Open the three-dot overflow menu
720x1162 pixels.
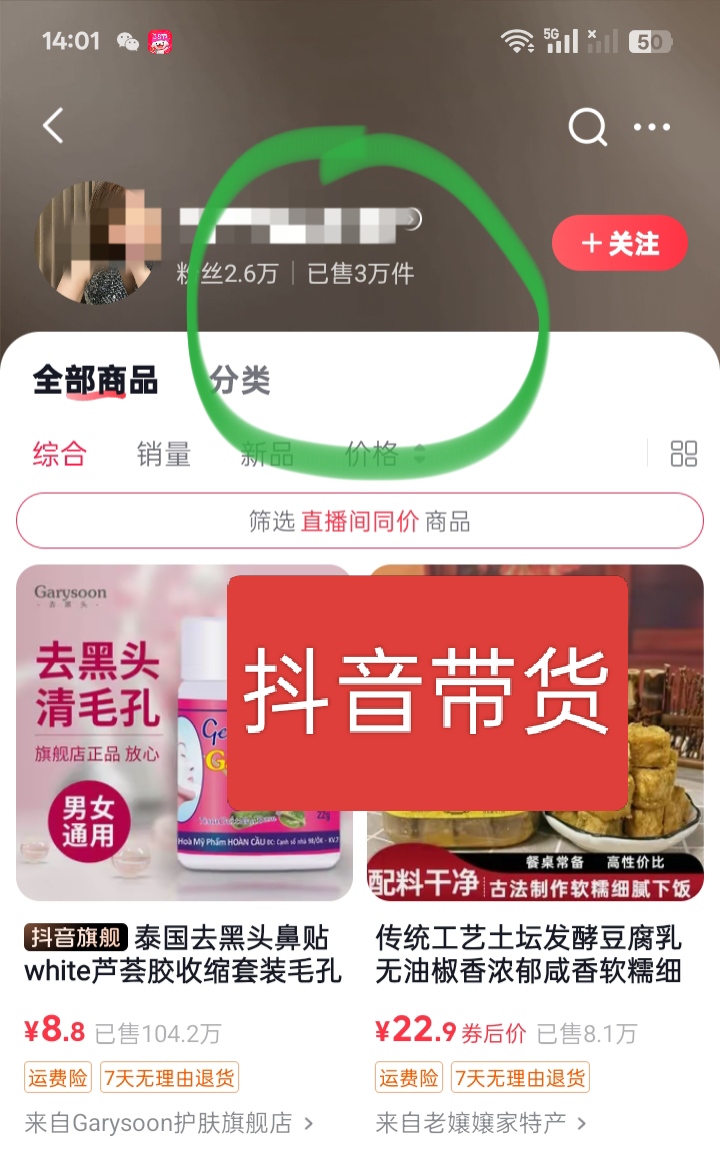pyautogui.click(x=652, y=127)
